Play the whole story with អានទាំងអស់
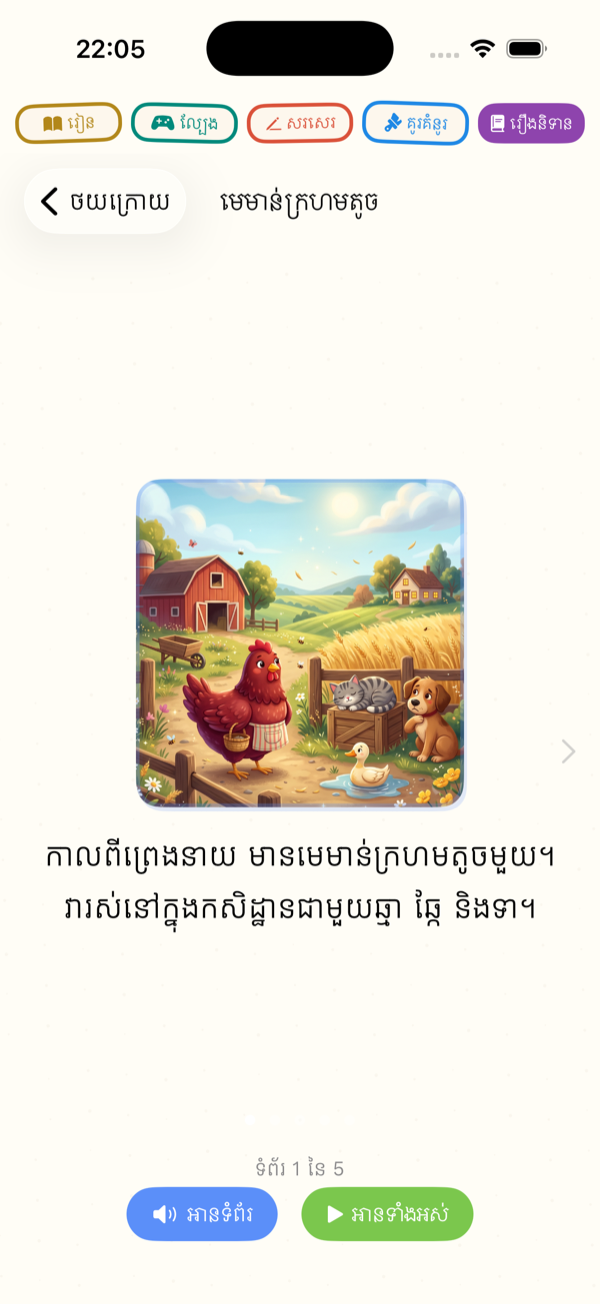This screenshot has width=600, height=1304. coord(387,1214)
